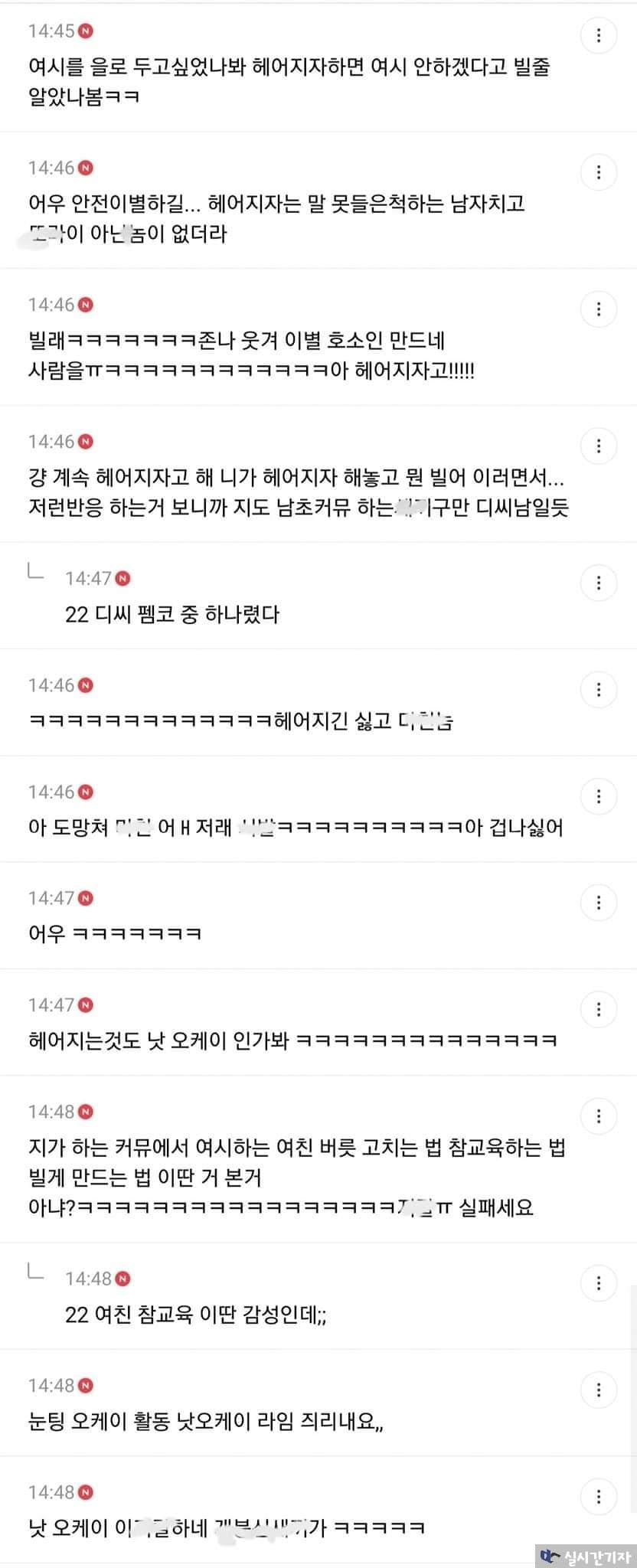Open options for reply '22 디씨 펨코 중 하나렸다'
This screenshot has width=637, height=1568.
coord(598,583)
